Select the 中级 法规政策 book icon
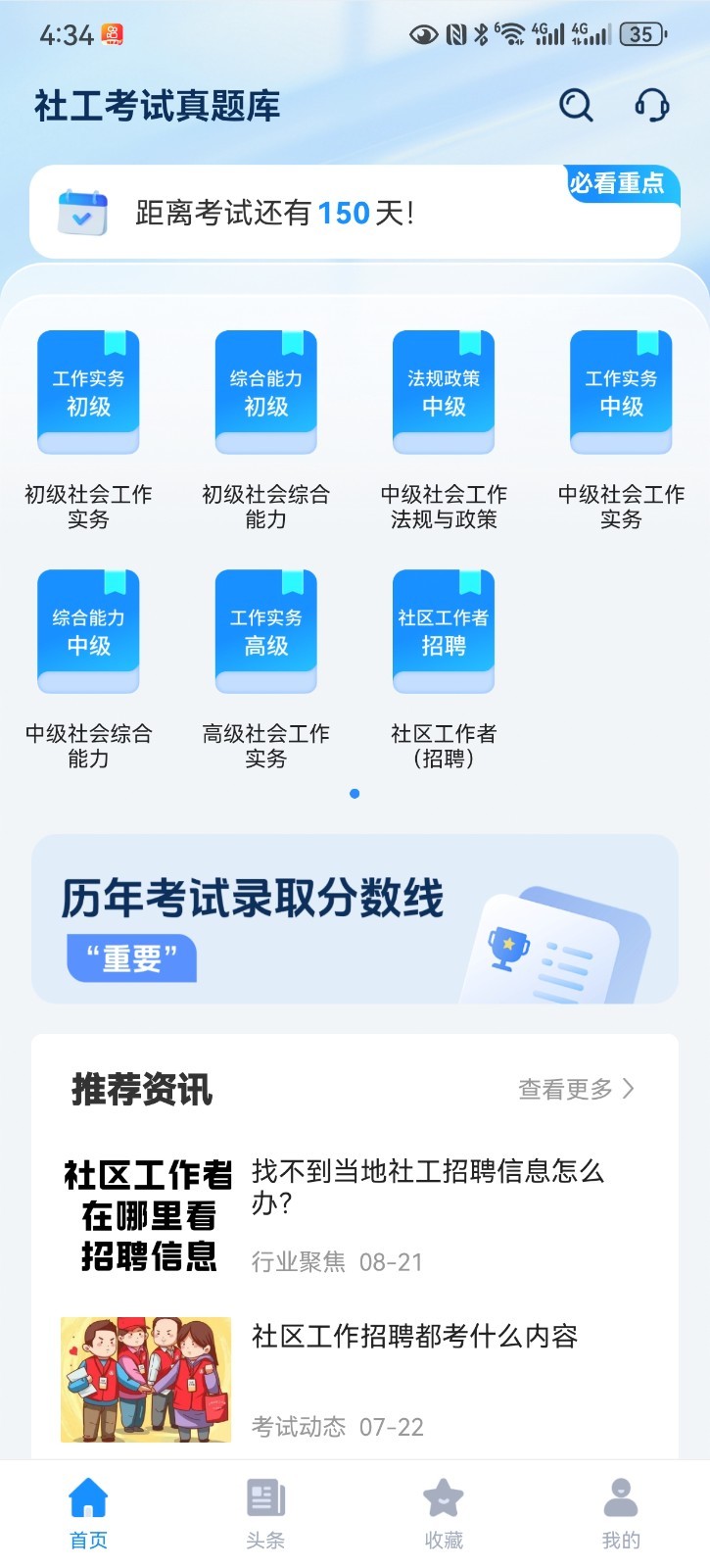Screen dimensions: 710x1568 click(443, 391)
